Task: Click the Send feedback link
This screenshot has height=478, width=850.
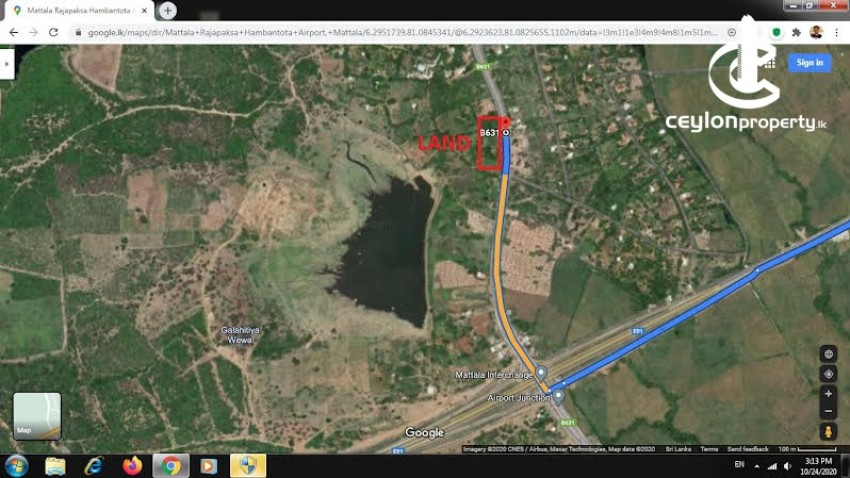Action: tap(748, 449)
